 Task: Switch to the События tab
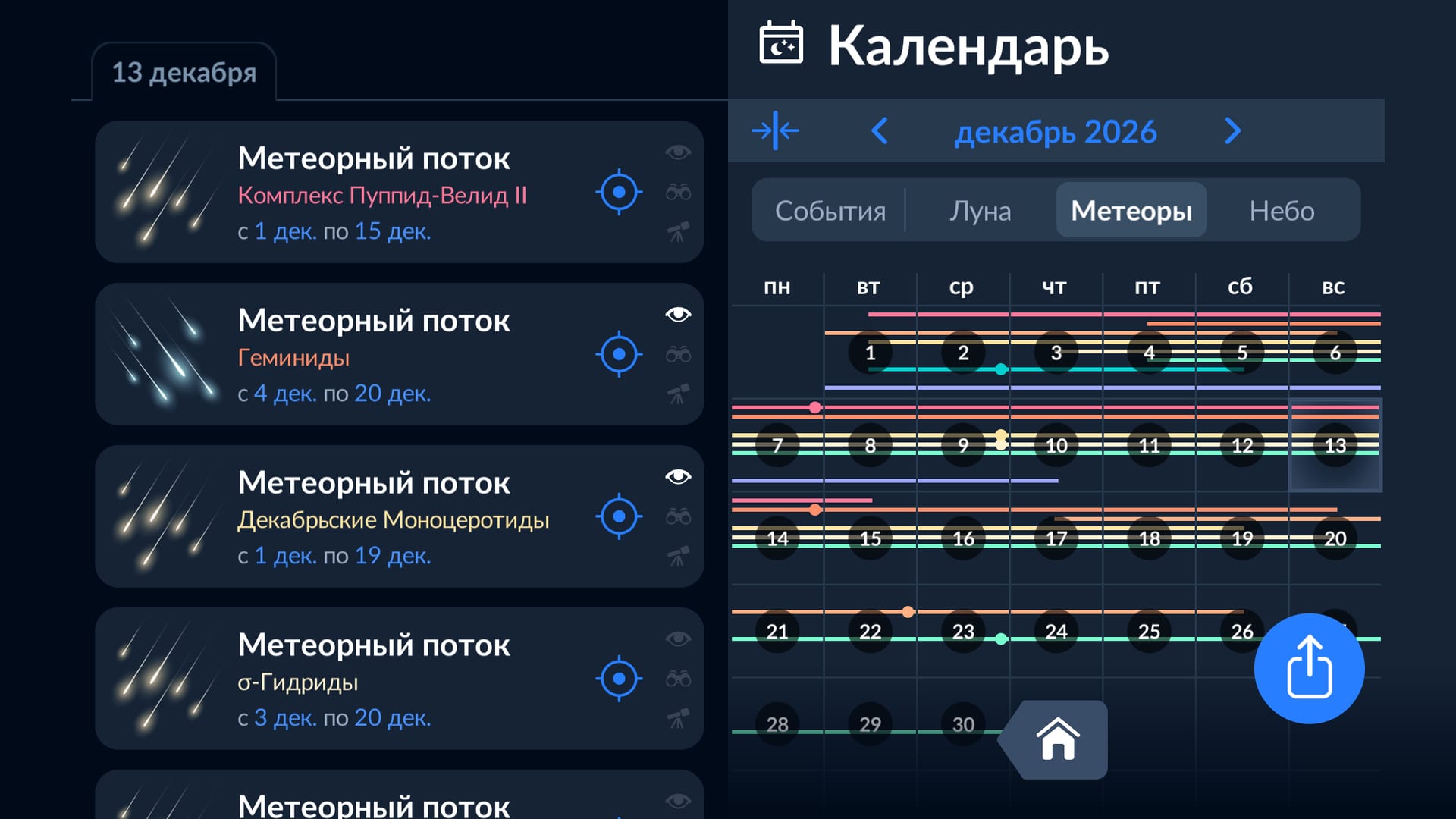tap(830, 211)
